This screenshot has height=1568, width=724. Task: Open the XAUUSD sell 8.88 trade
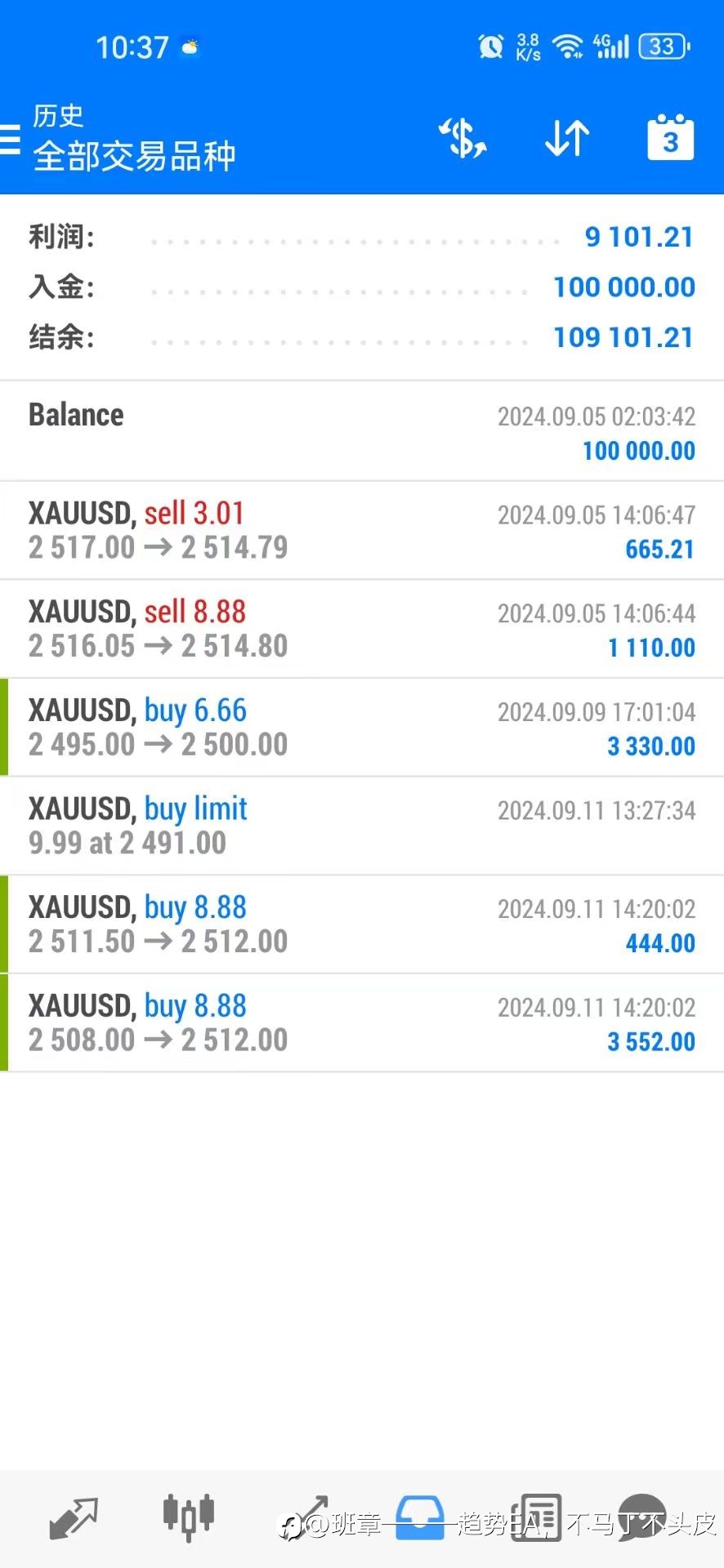362,630
